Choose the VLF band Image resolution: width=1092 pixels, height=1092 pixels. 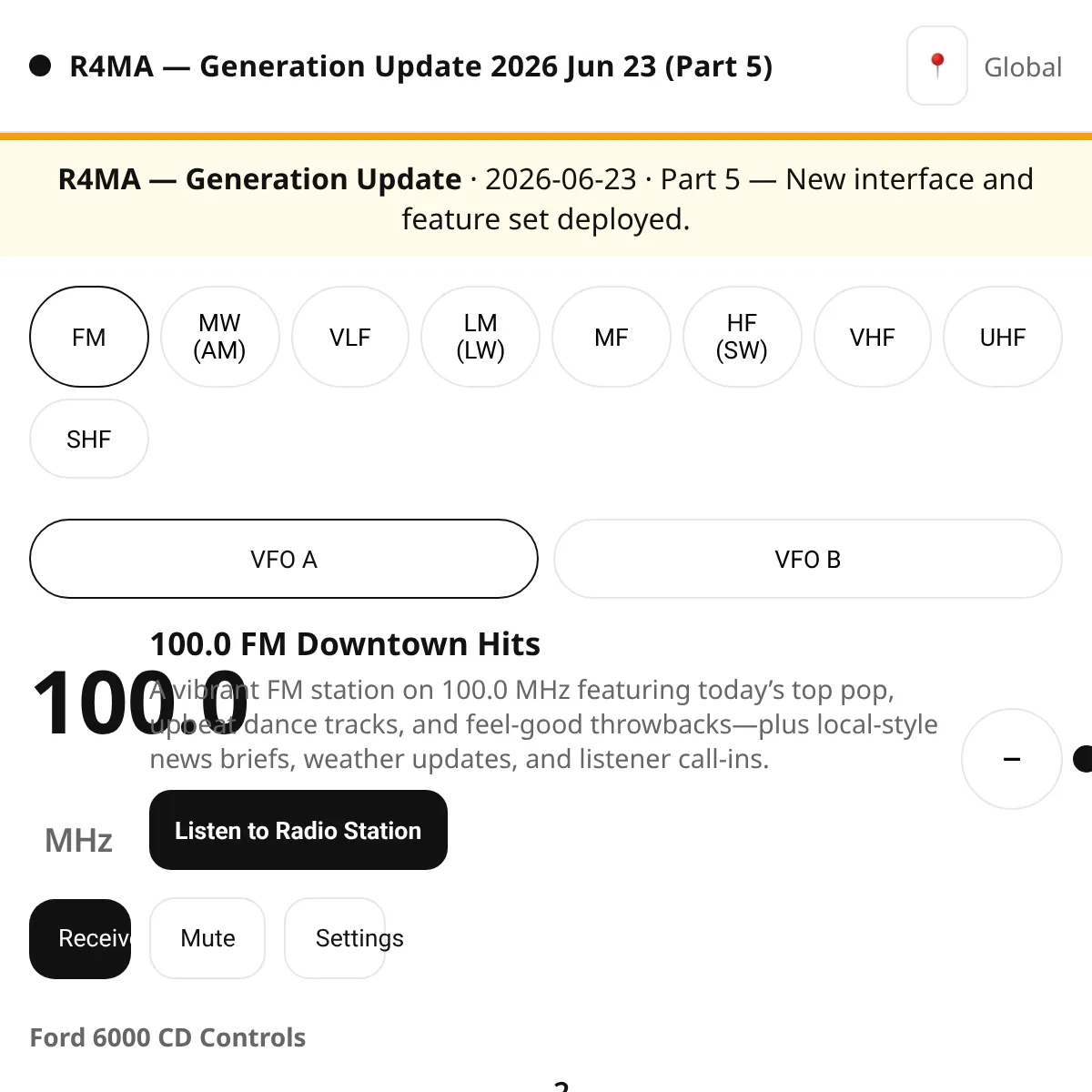350,337
